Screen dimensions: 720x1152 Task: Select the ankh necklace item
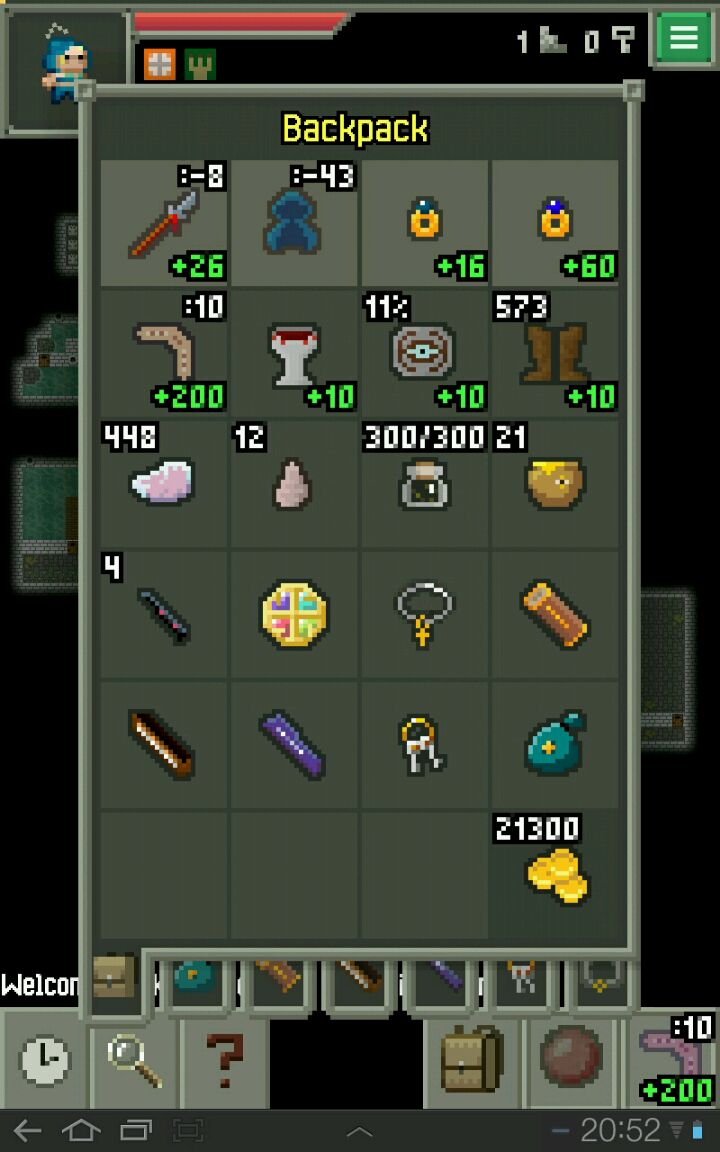425,614
